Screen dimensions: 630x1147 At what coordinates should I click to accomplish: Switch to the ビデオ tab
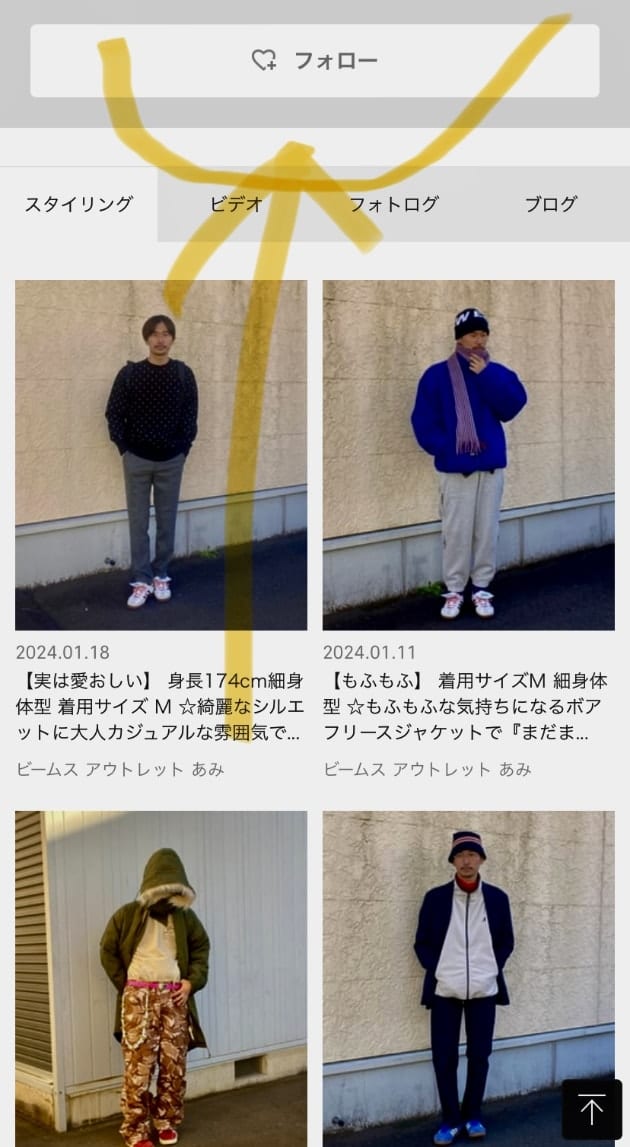tap(236, 204)
